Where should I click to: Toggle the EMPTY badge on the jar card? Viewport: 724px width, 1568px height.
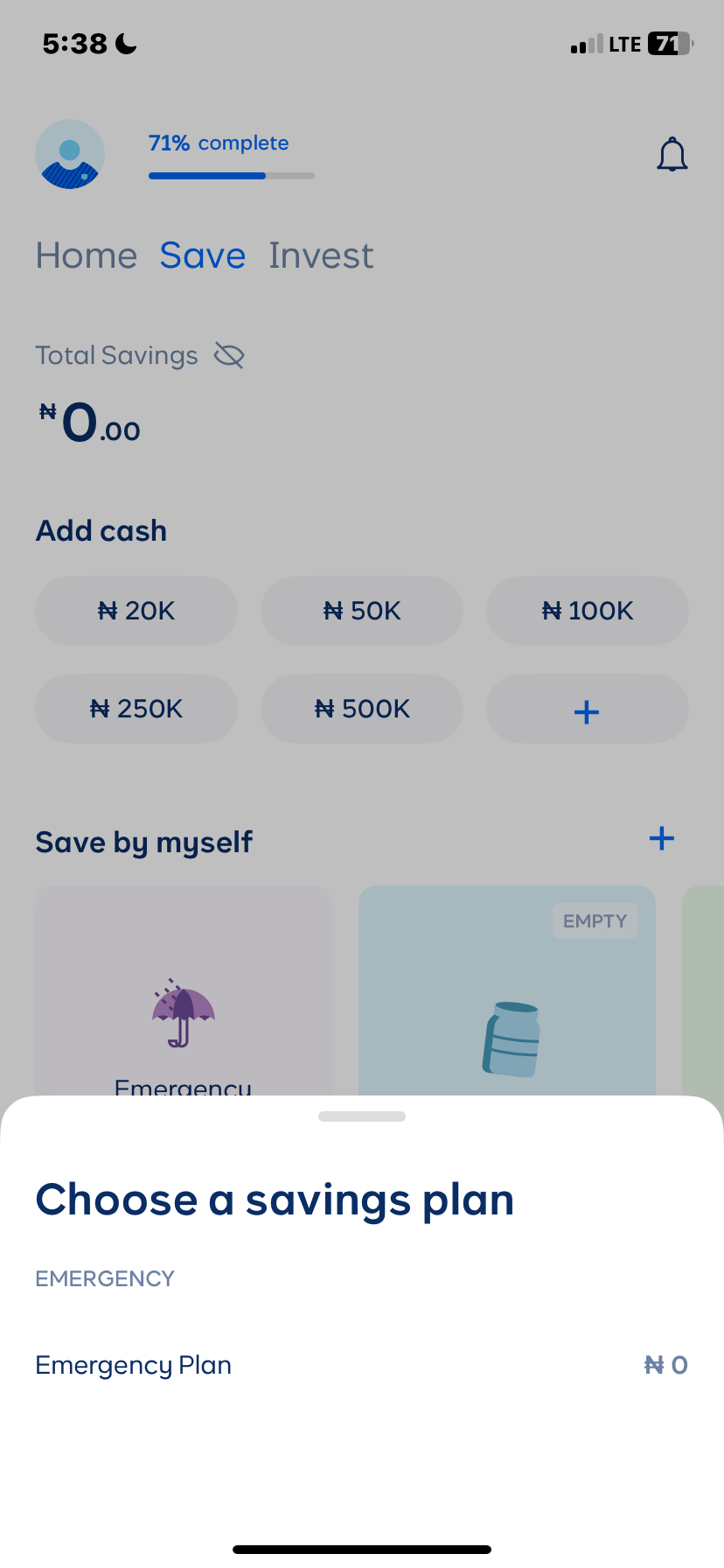coord(595,920)
